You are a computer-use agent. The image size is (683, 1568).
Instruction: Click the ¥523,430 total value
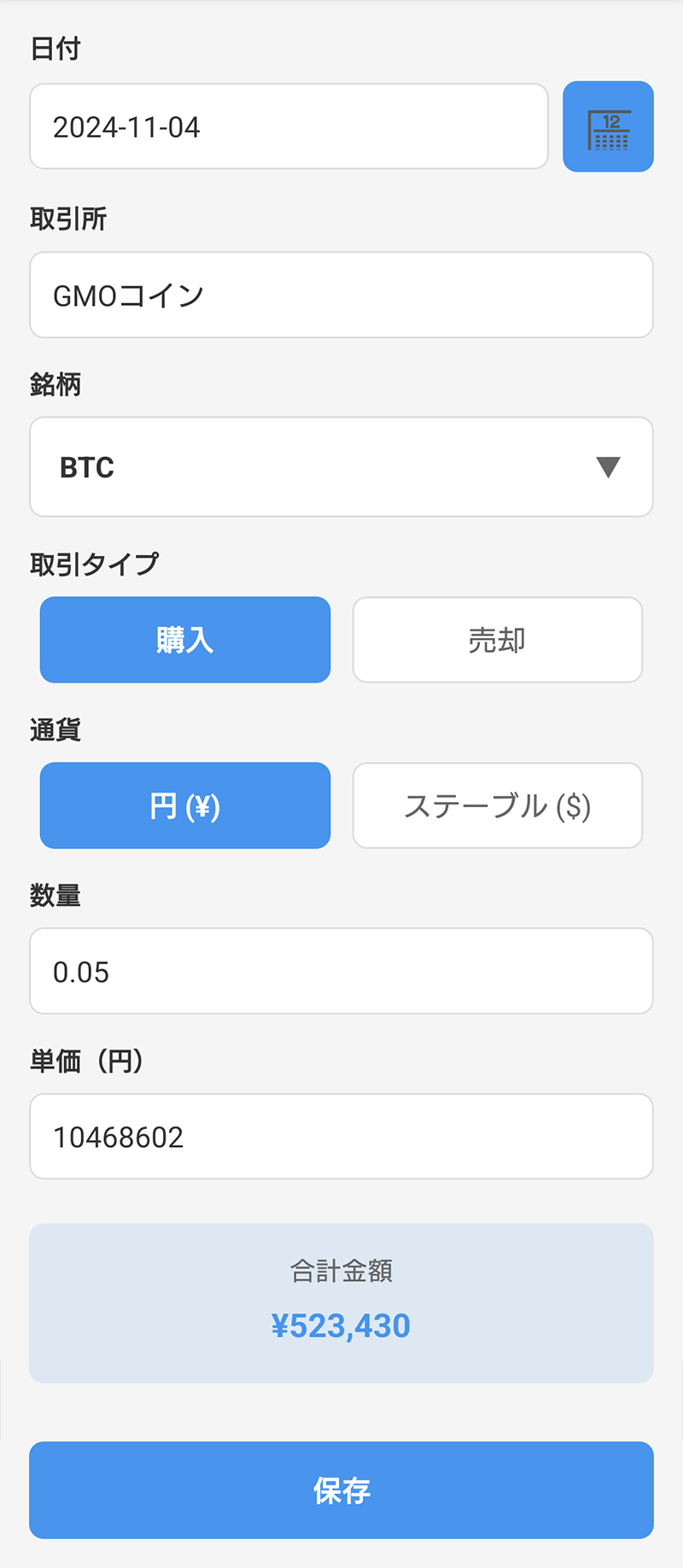pyautogui.click(x=341, y=1325)
